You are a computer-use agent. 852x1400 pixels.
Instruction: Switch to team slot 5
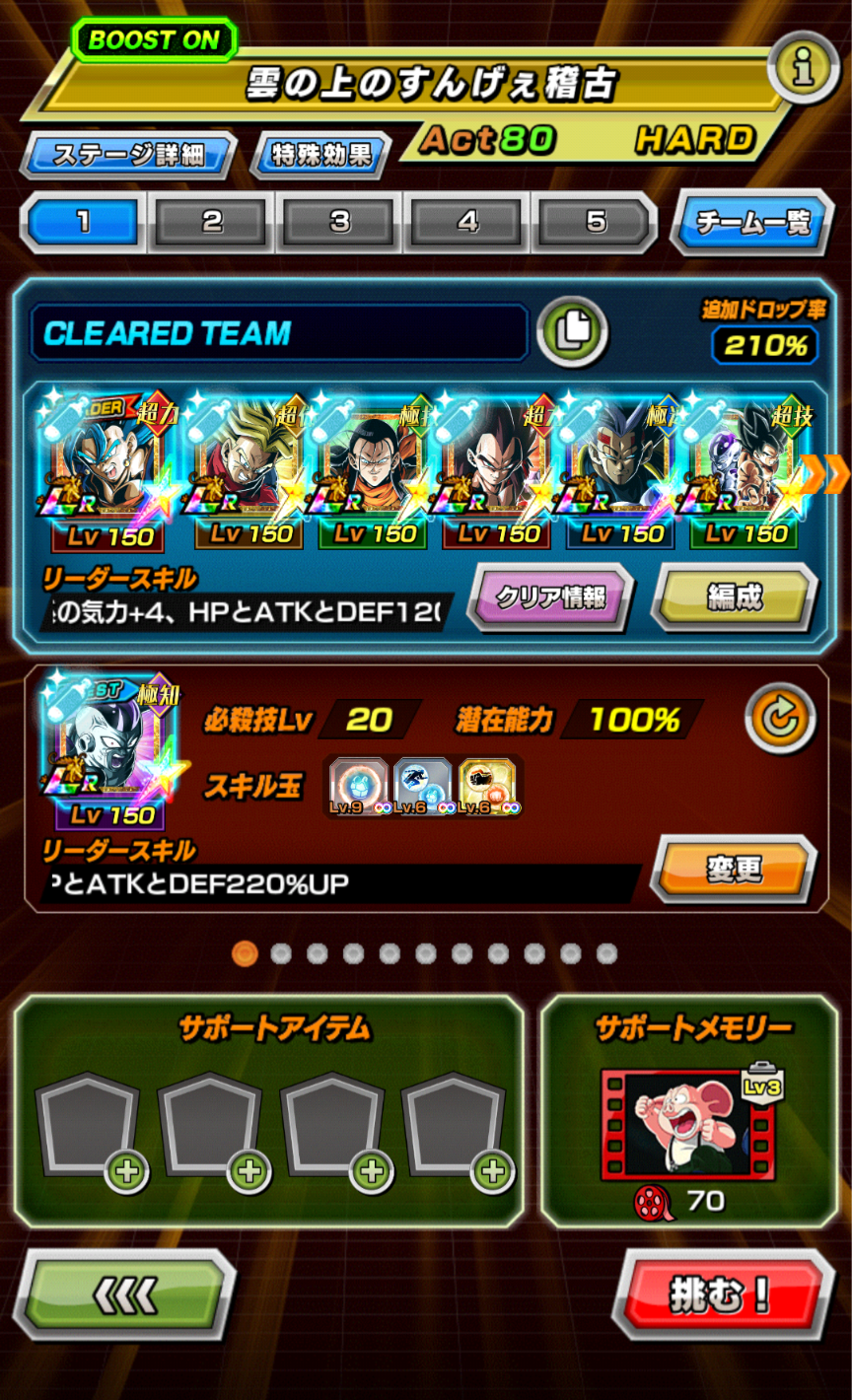coord(595,223)
